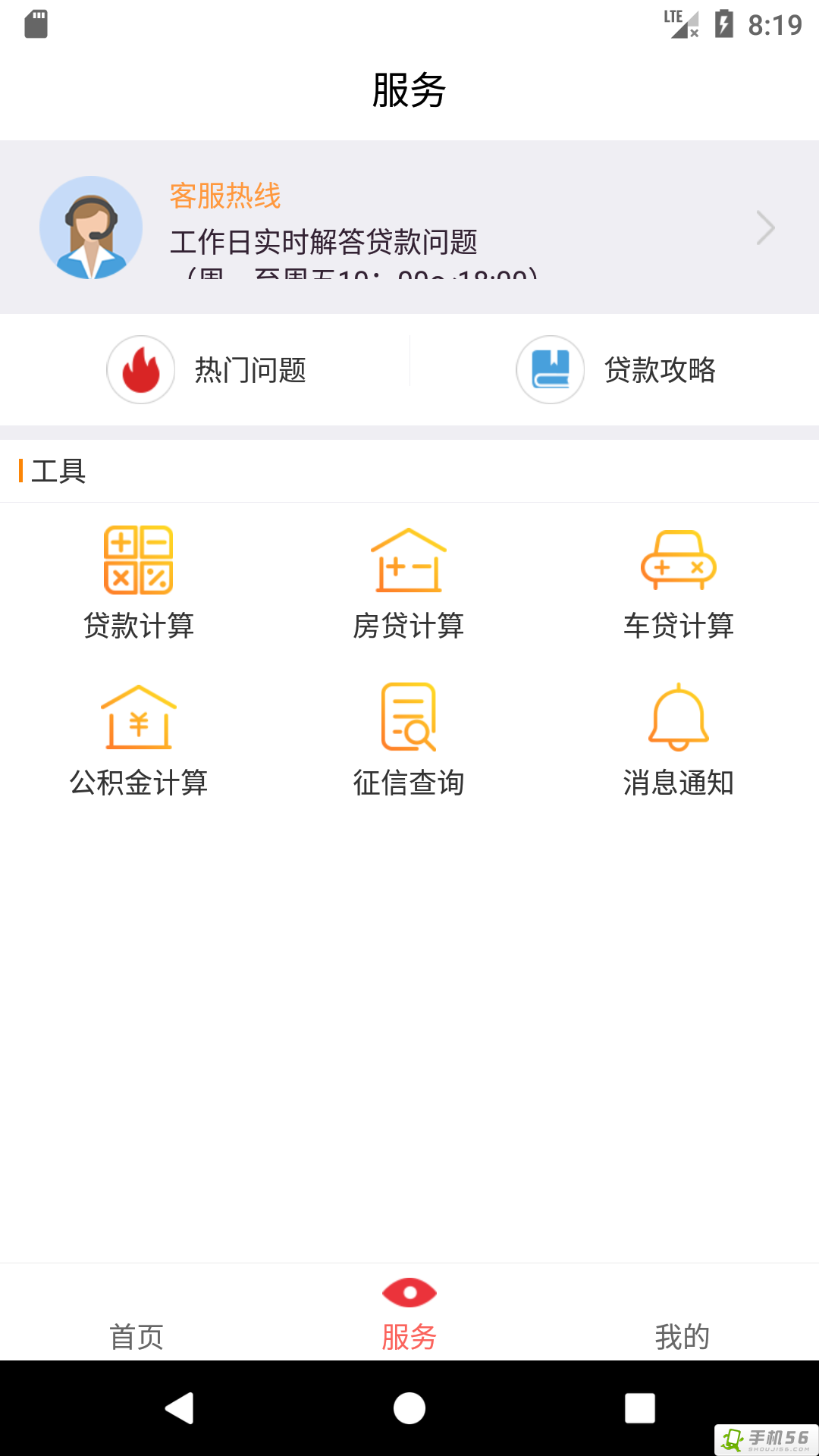
Task: Switch to the 首页 home tab
Action: pyautogui.click(x=136, y=1316)
